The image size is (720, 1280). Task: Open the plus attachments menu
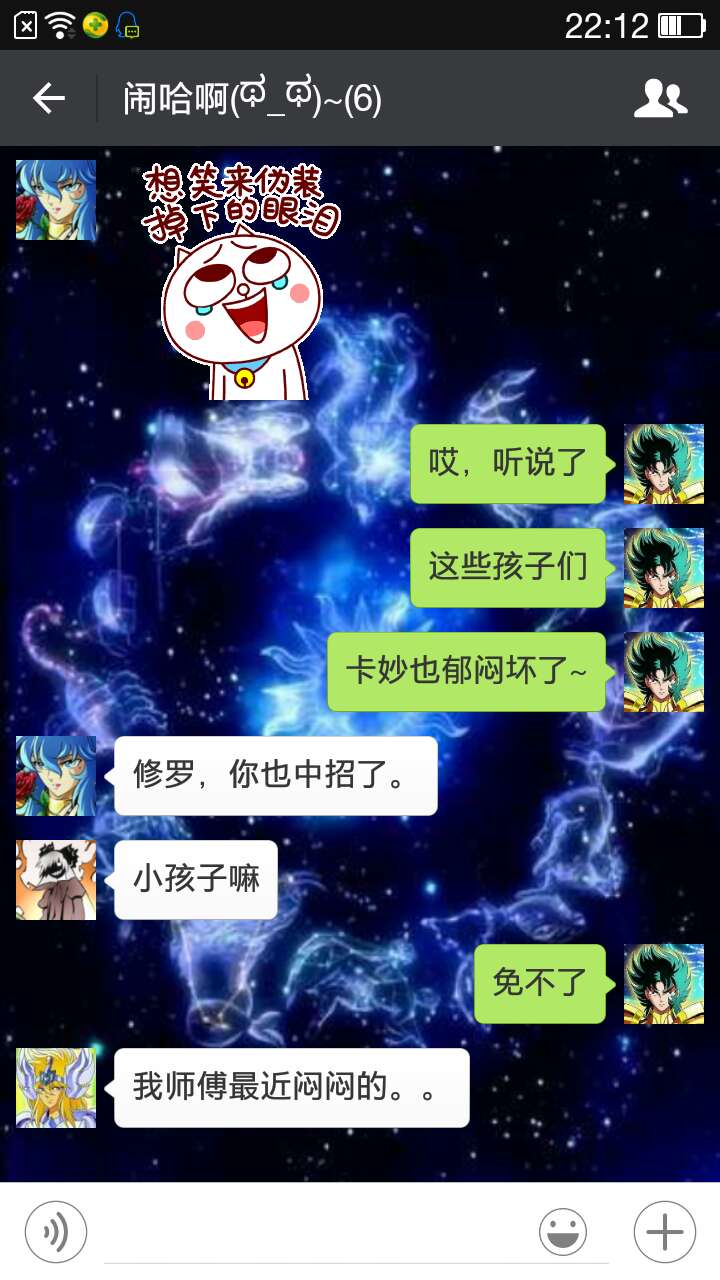(665, 1232)
